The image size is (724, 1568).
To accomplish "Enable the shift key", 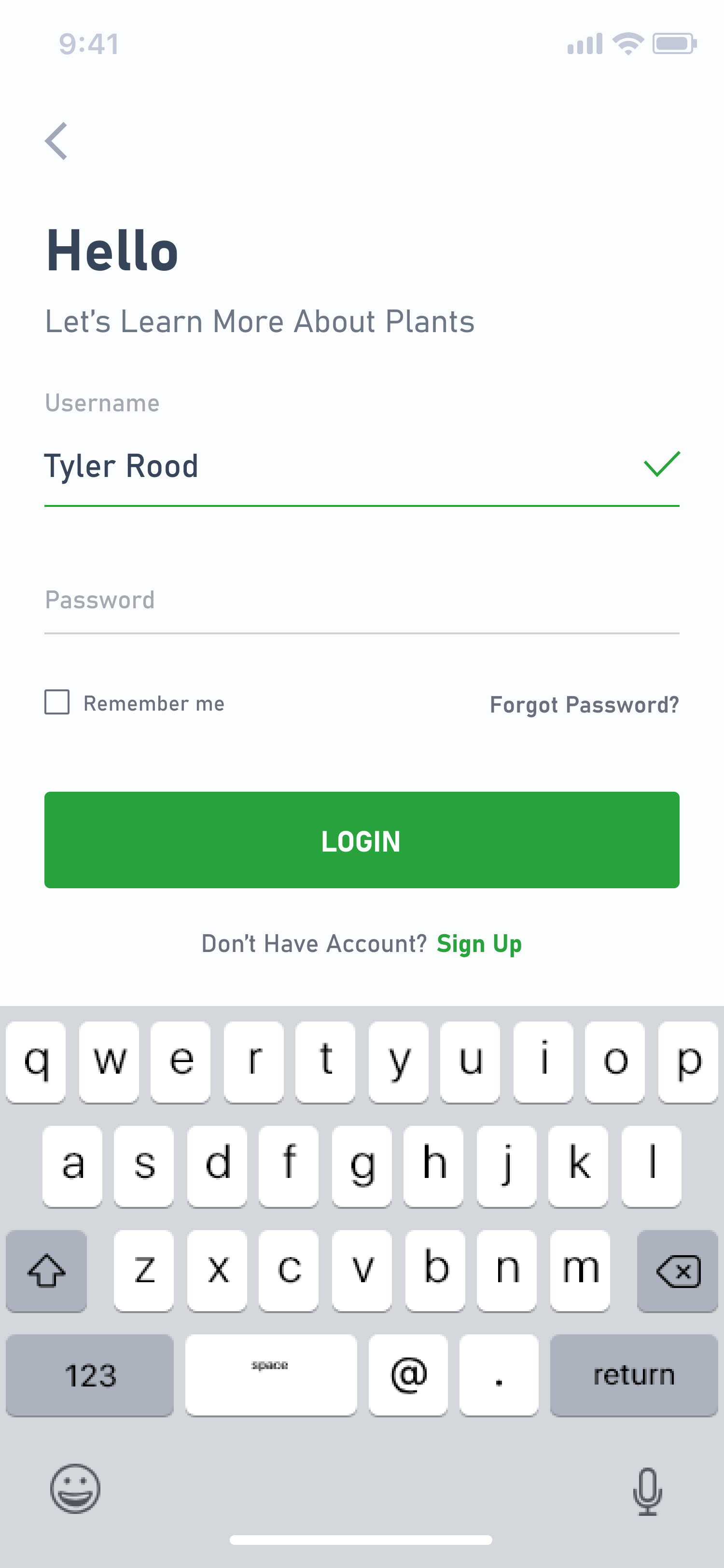I will pyautogui.click(x=47, y=1271).
